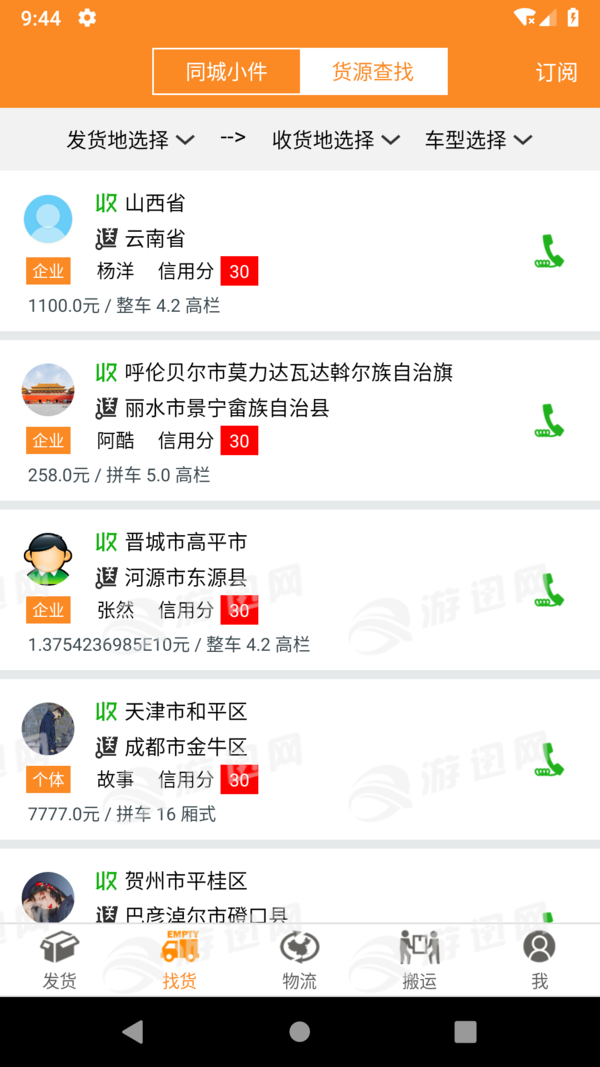Viewport: 600px width, 1067px height.
Task: Open 订阅 subscriptions
Action: (556, 72)
